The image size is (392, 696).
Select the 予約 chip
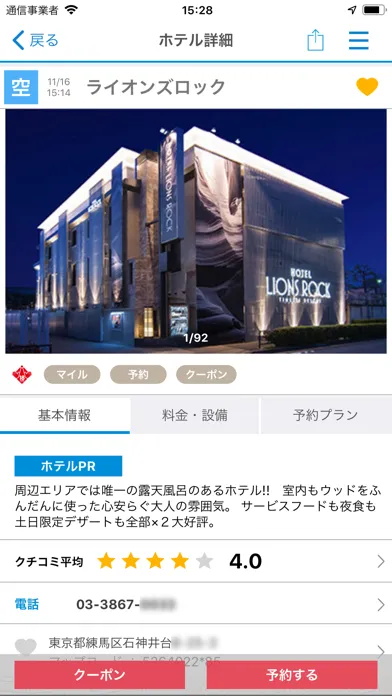click(x=138, y=375)
